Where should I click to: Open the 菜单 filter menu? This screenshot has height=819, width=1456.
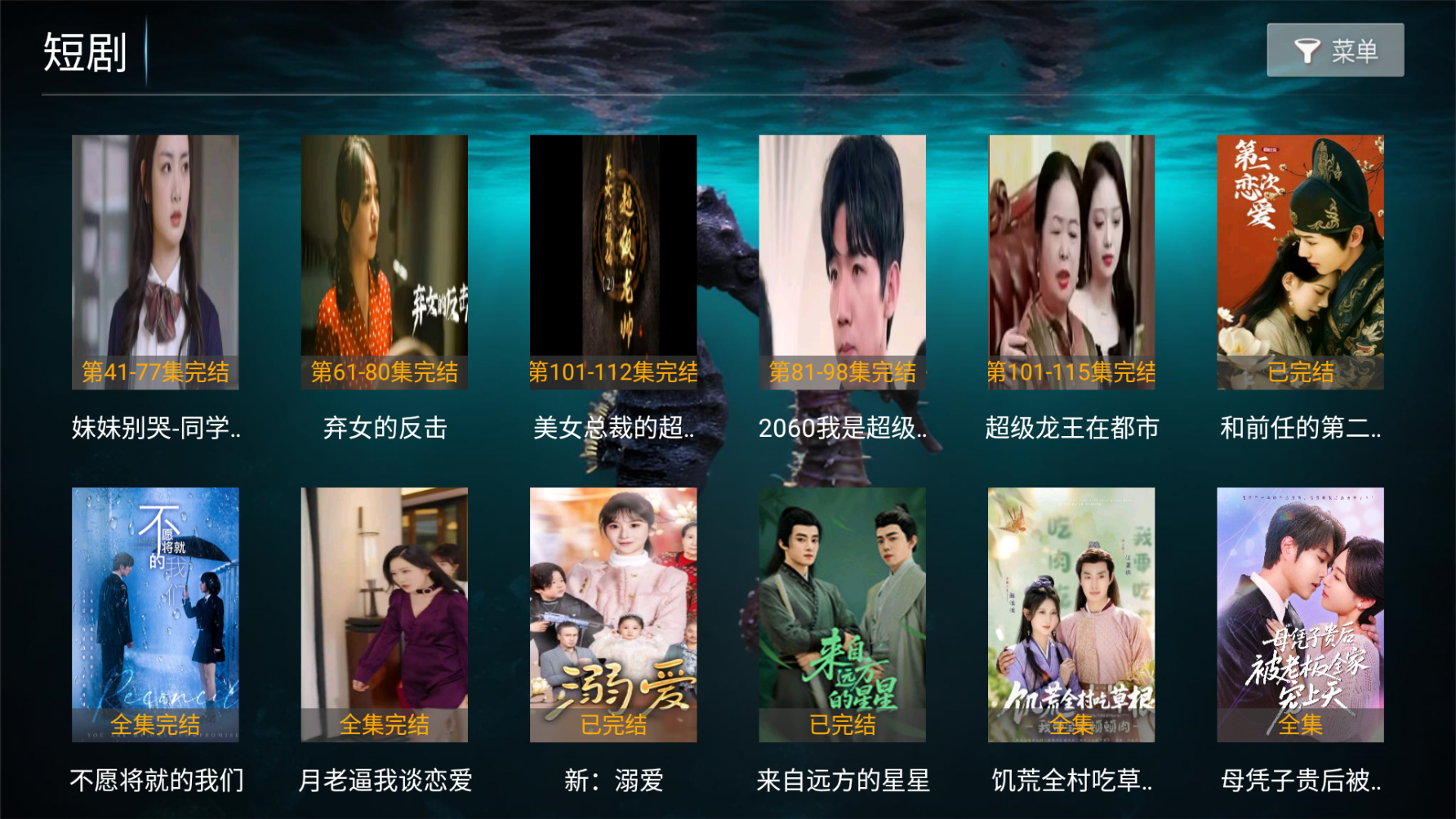[1334, 51]
